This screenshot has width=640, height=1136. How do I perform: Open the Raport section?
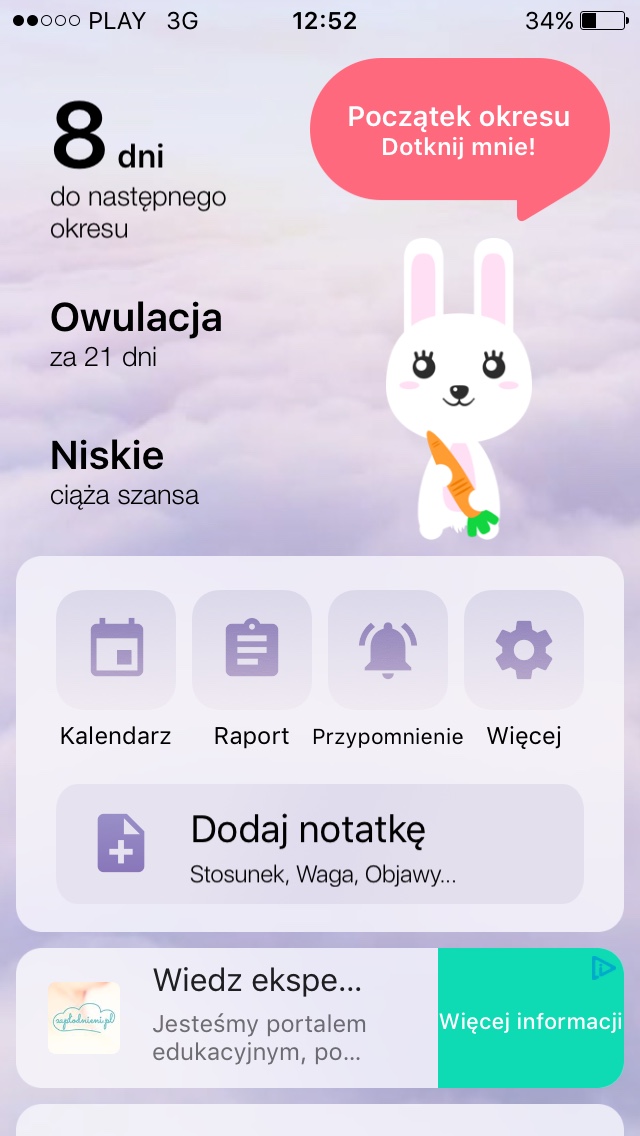point(252,650)
